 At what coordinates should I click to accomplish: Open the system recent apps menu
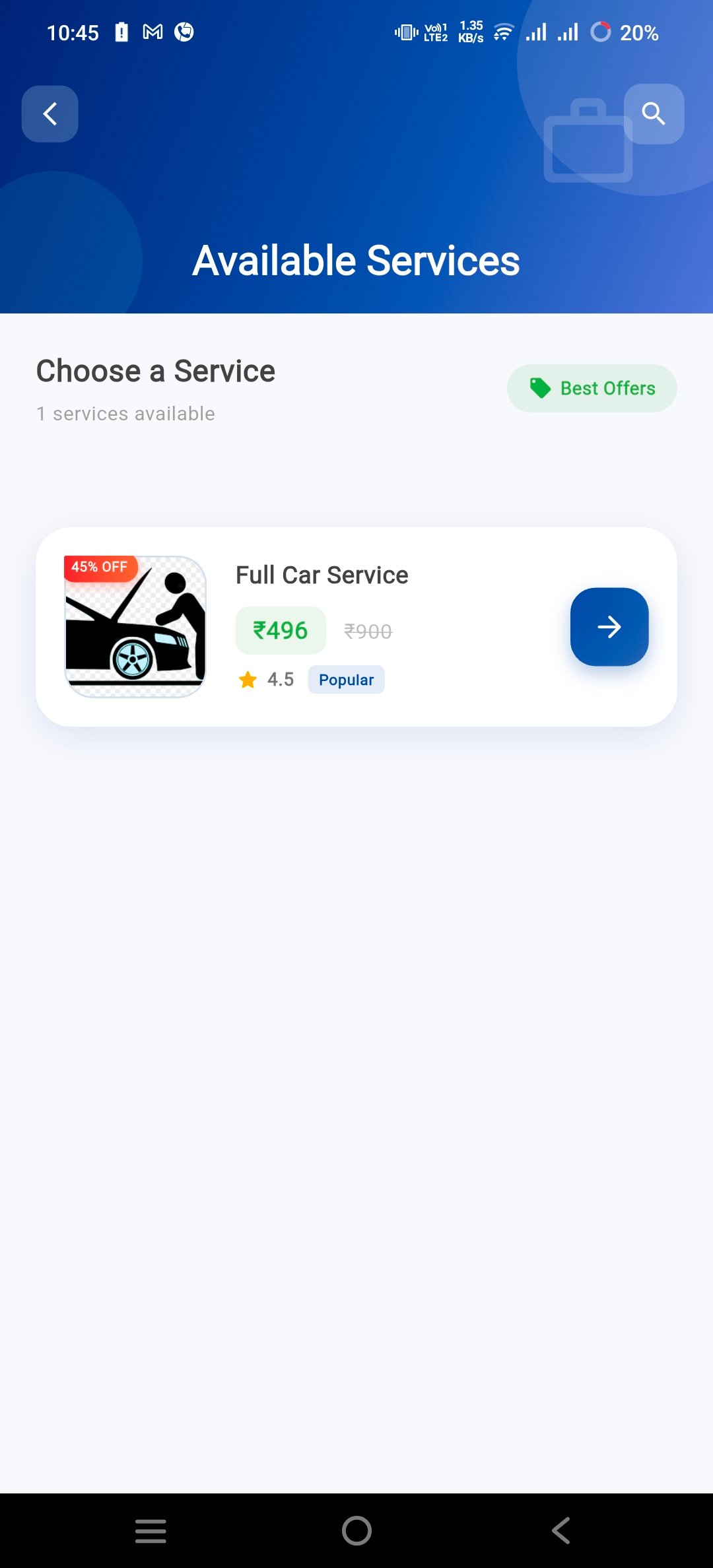click(151, 1530)
